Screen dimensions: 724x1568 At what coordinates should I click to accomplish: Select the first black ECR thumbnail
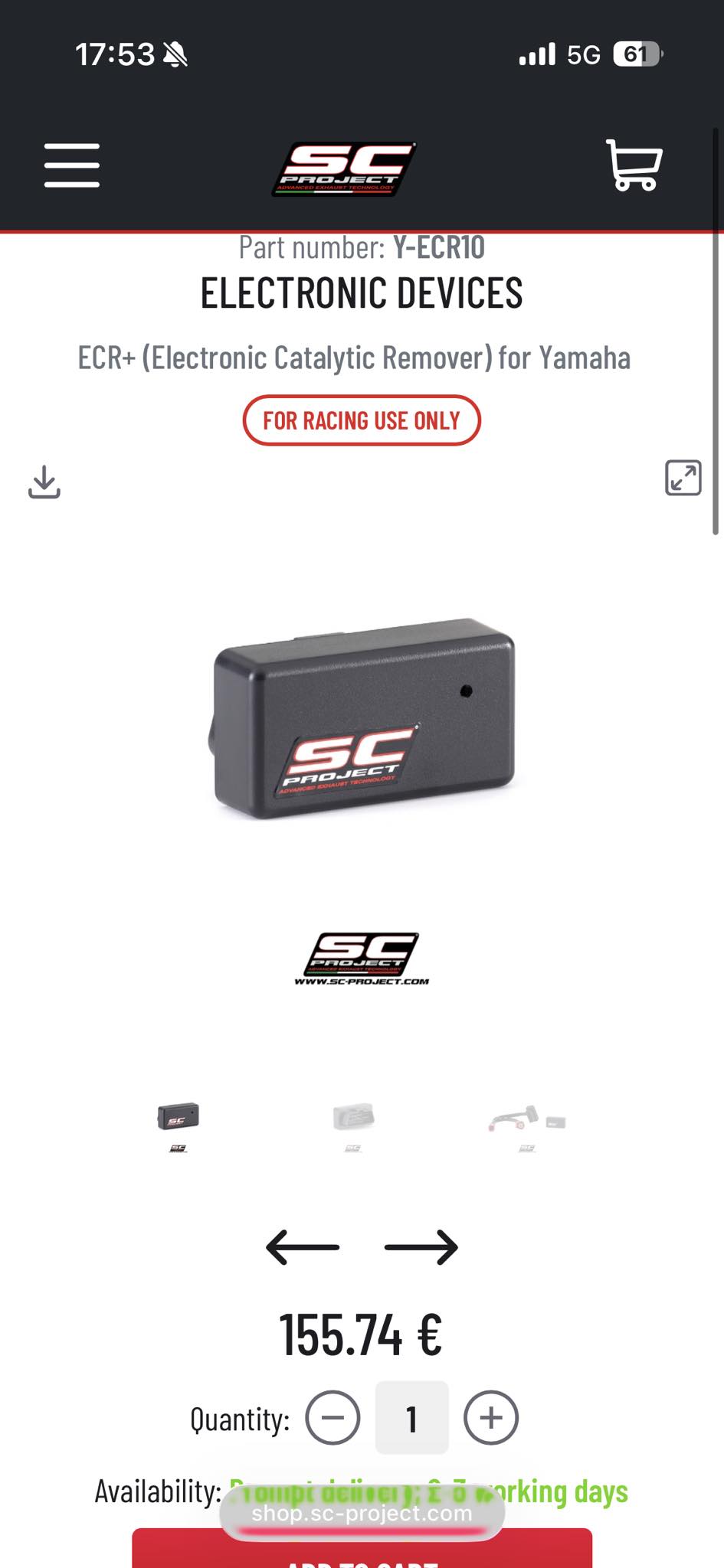[x=178, y=1126]
